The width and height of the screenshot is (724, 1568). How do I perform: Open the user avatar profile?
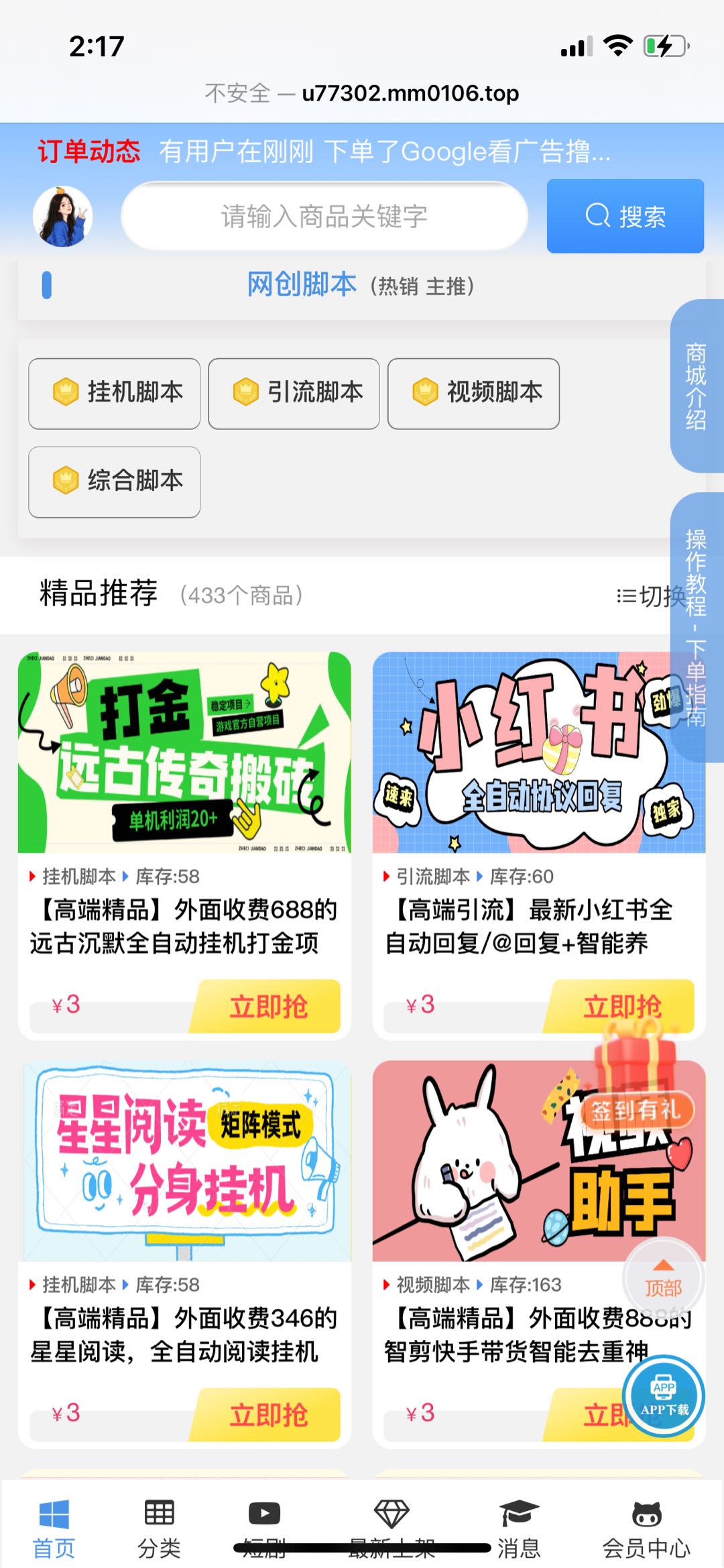point(62,217)
